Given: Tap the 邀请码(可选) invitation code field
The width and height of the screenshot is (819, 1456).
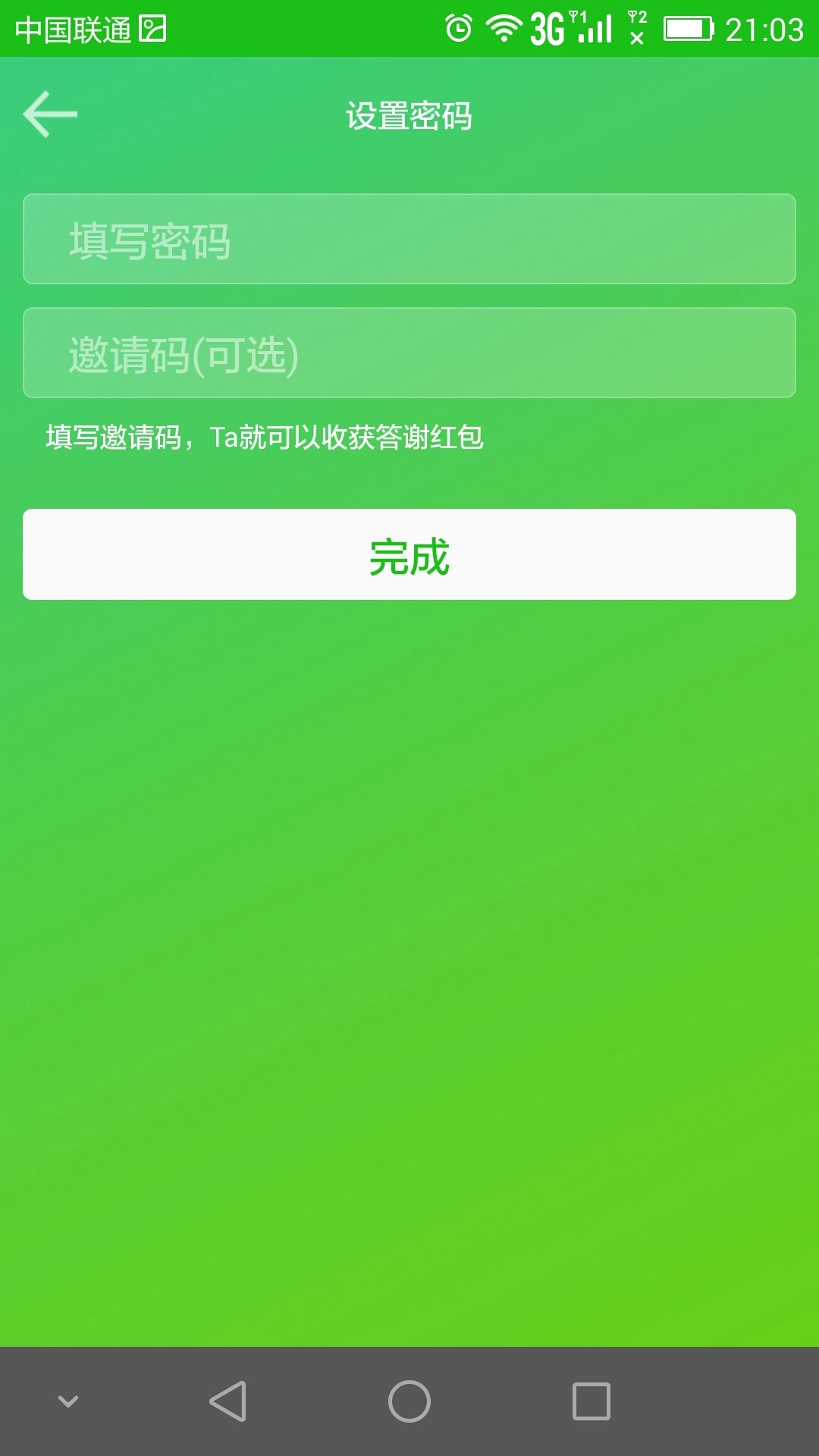Looking at the screenshot, I should tap(409, 353).
